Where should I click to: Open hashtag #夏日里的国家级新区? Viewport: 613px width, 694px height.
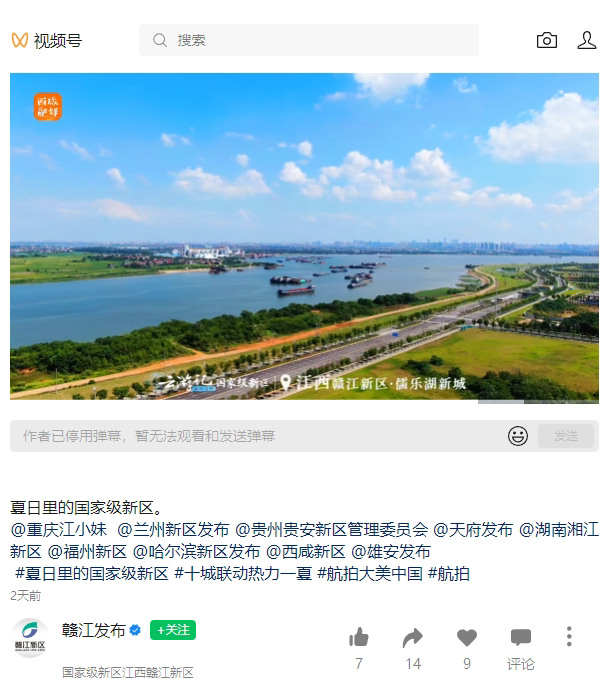pos(92,573)
